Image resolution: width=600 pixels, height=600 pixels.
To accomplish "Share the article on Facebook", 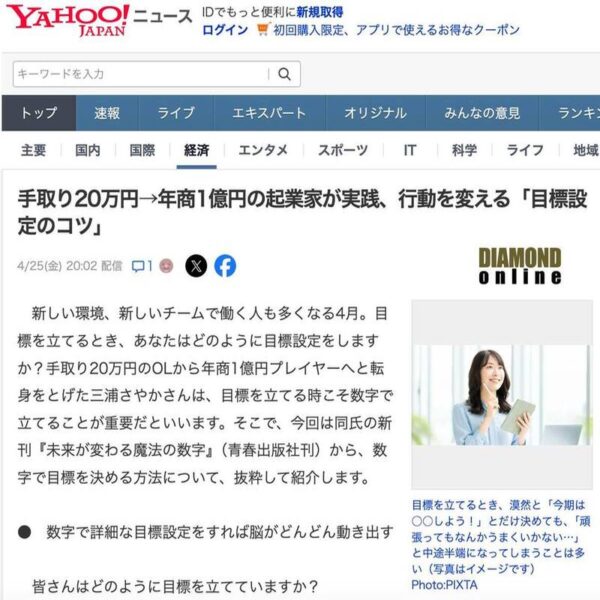I will coord(226,266).
